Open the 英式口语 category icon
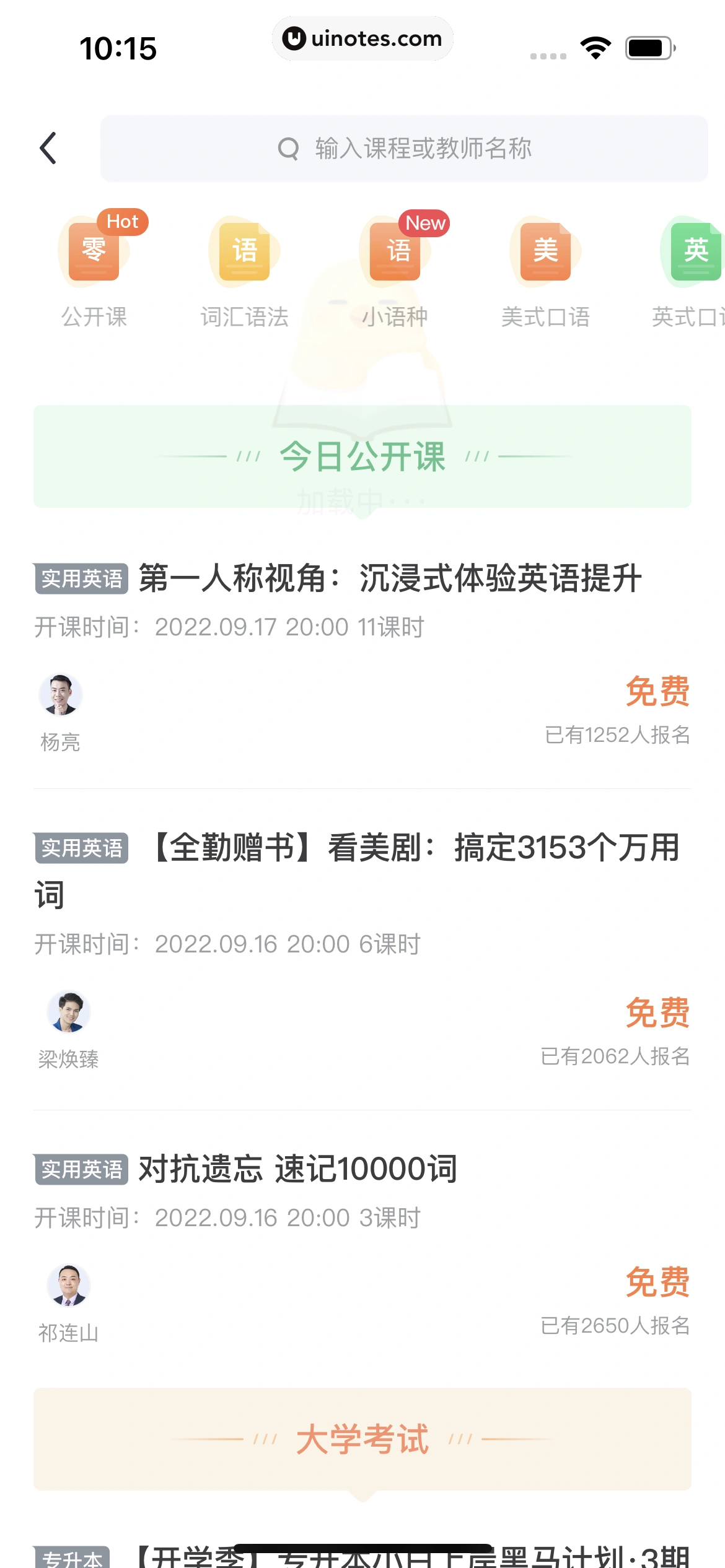The height and width of the screenshot is (1568, 725). 693,253
